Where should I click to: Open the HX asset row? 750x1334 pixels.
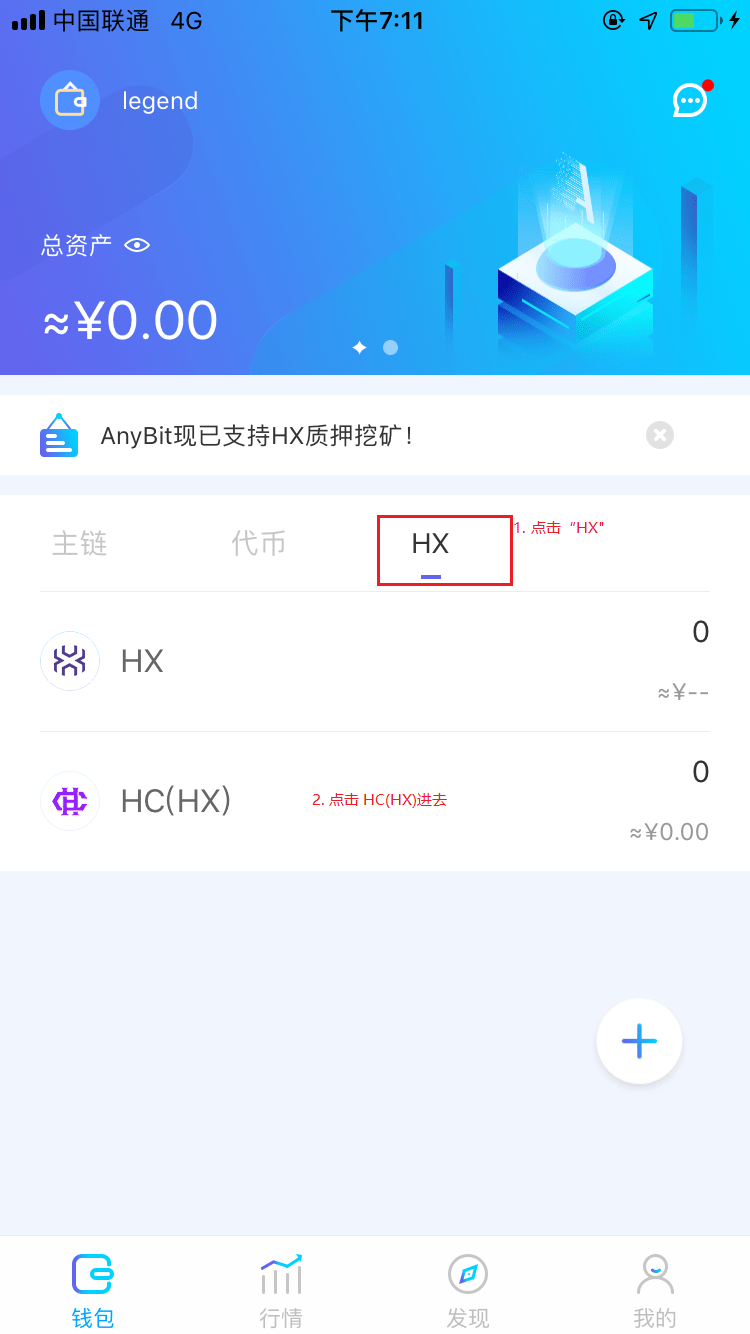(375, 661)
